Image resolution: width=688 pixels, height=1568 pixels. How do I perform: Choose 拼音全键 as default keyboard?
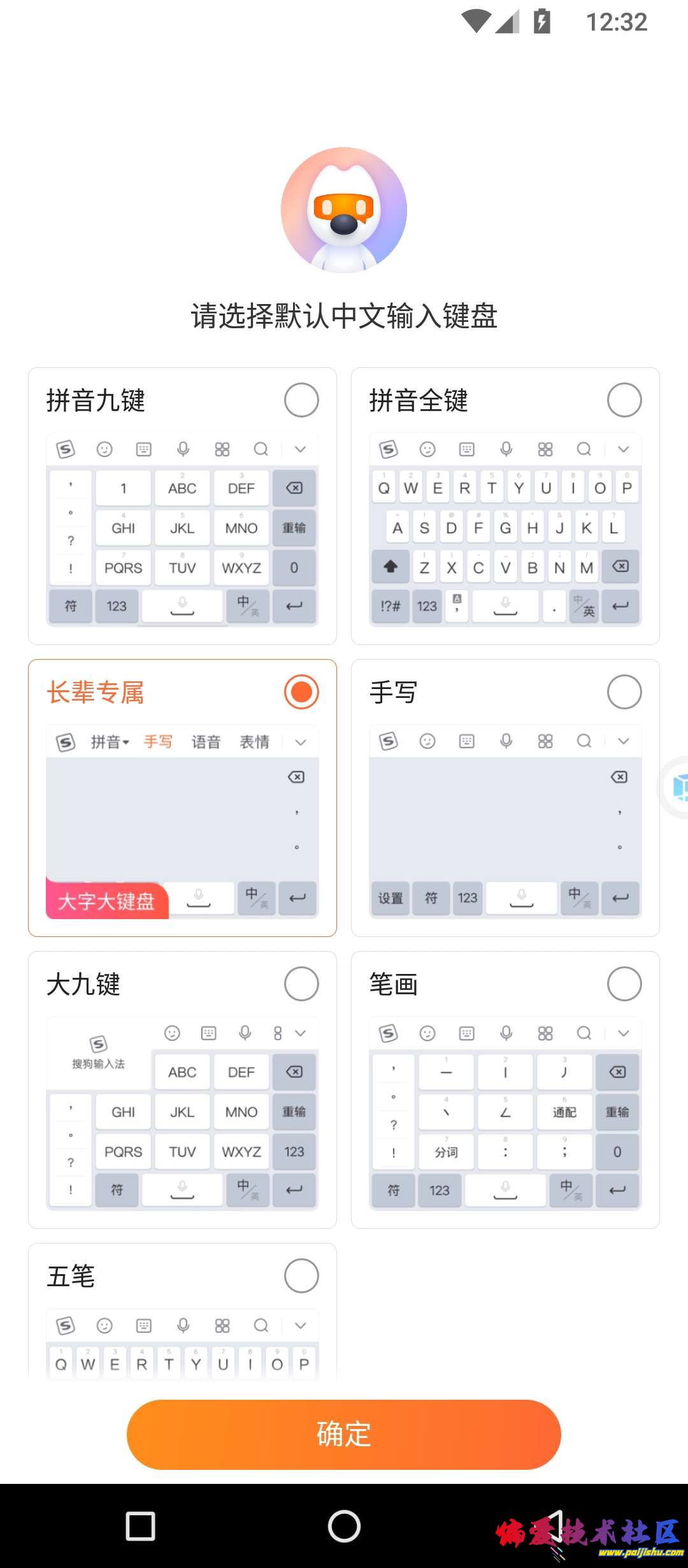point(624,400)
